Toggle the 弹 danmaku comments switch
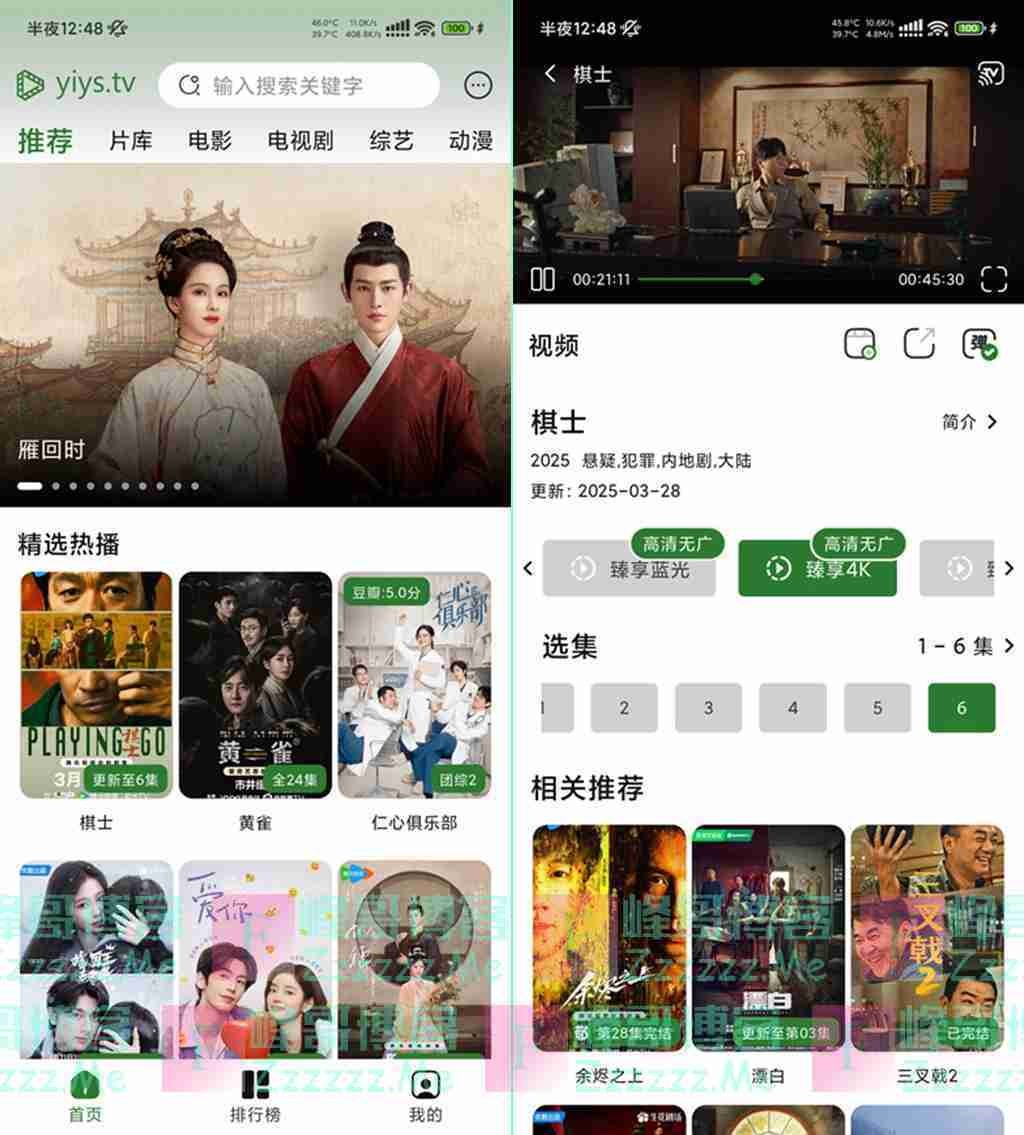This screenshot has height=1135, width=1024. tap(981, 343)
